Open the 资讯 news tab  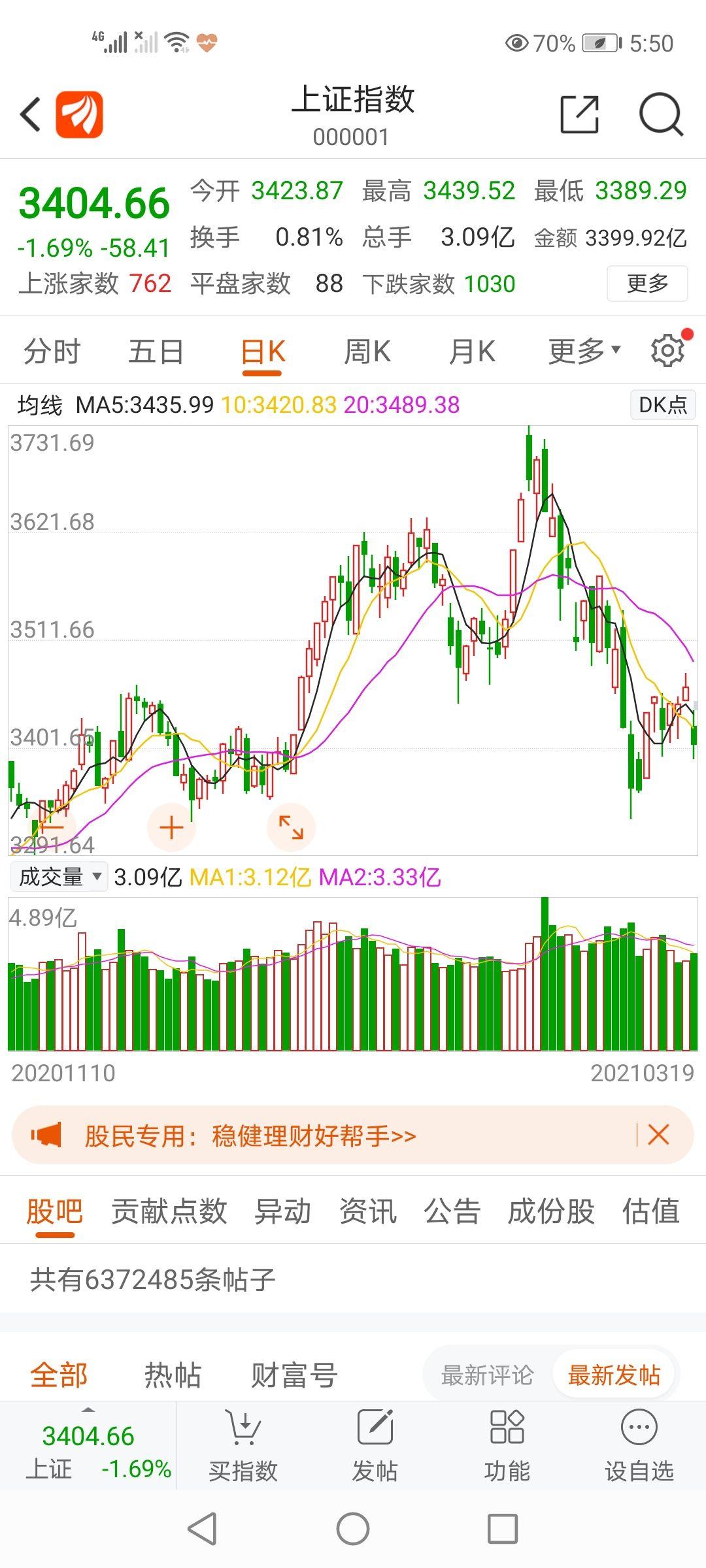click(x=367, y=1212)
